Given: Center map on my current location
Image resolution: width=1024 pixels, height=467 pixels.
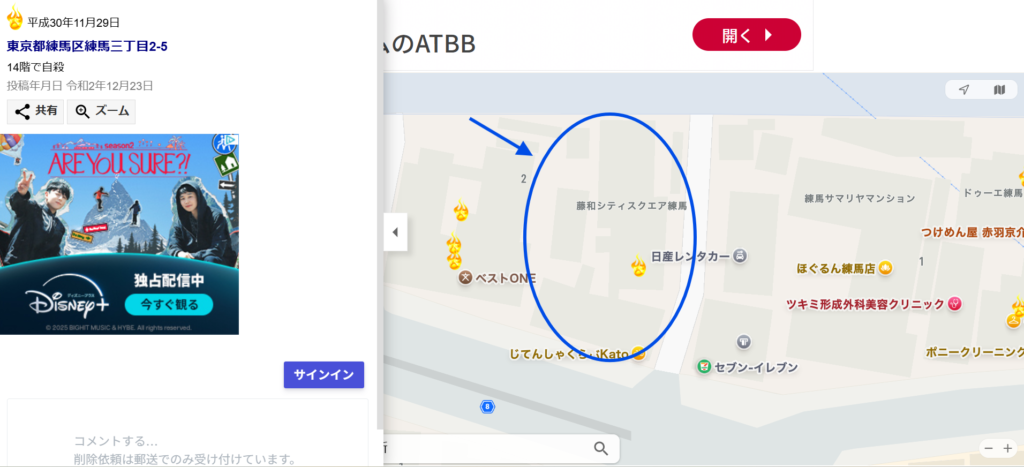Looking at the screenshot, I should click(964, 90).
